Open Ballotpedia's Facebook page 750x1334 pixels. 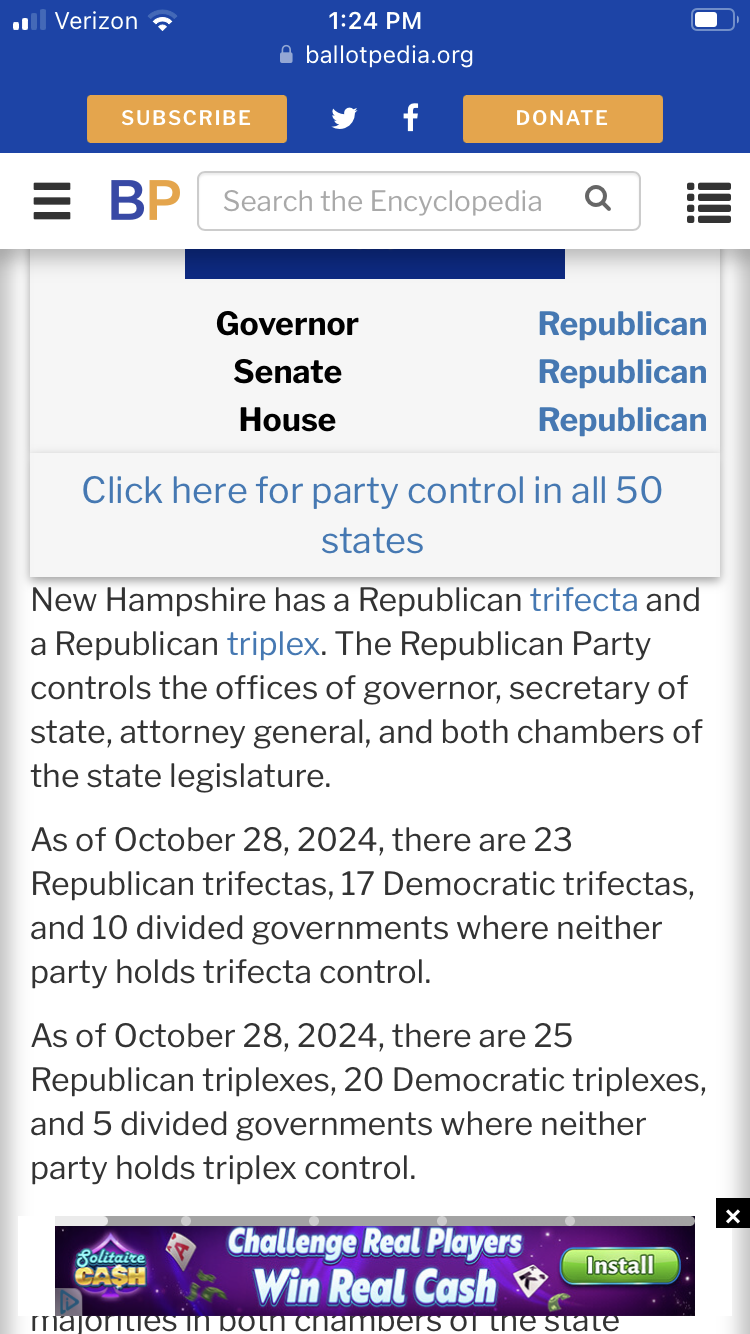[x=410, y=118]
